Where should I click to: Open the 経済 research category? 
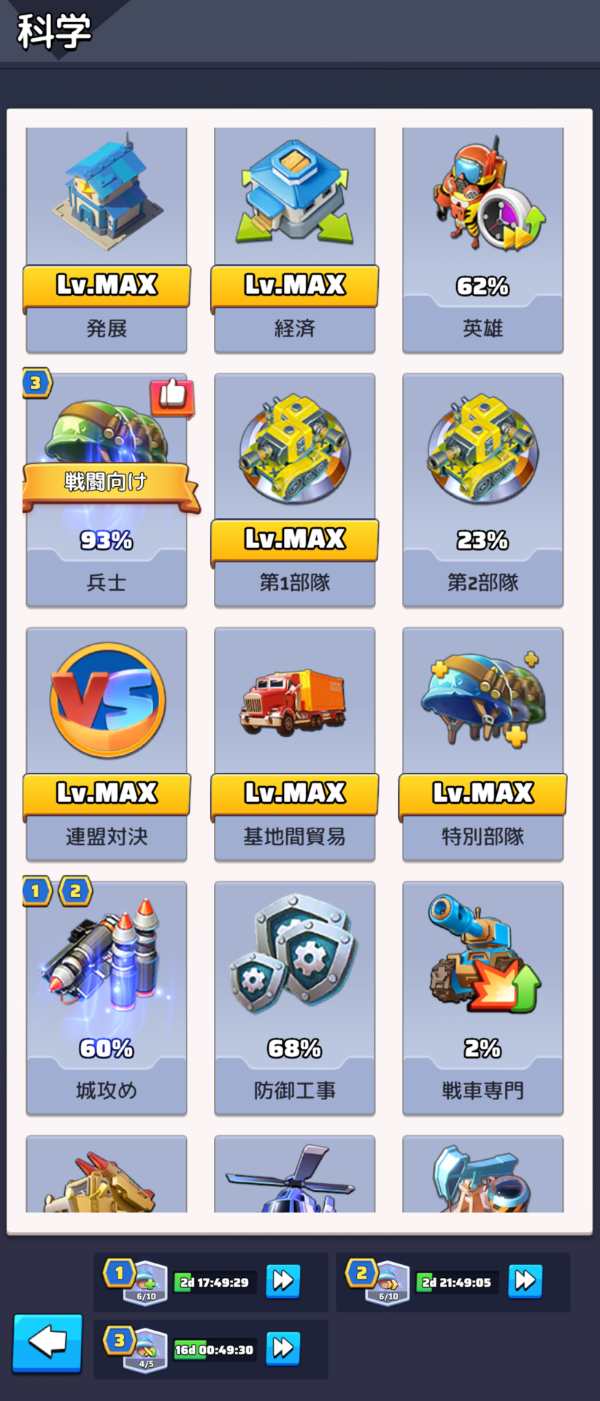point(294,240)
